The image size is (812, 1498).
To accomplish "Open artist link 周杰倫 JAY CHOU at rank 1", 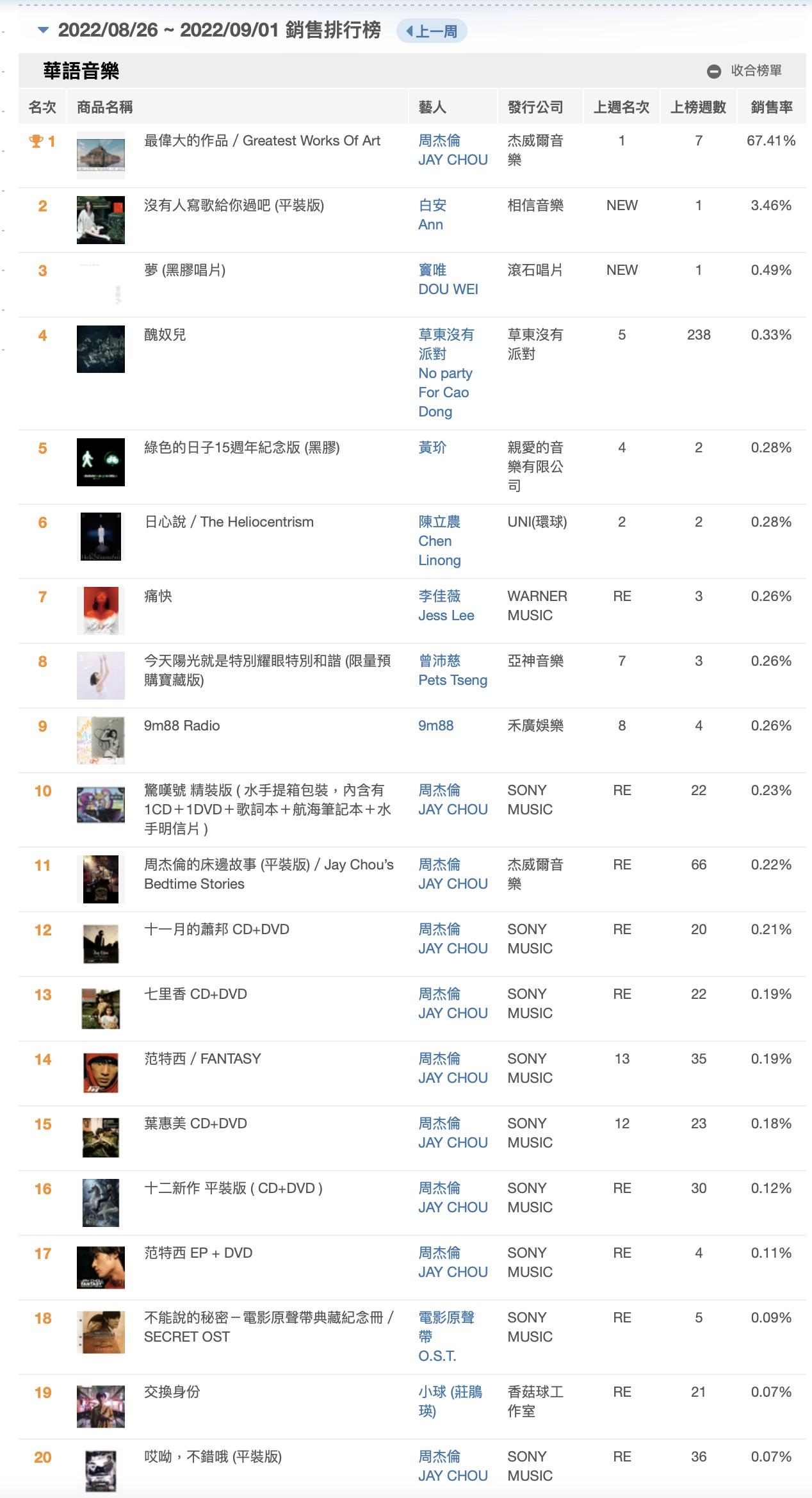I will pos(452,150).
